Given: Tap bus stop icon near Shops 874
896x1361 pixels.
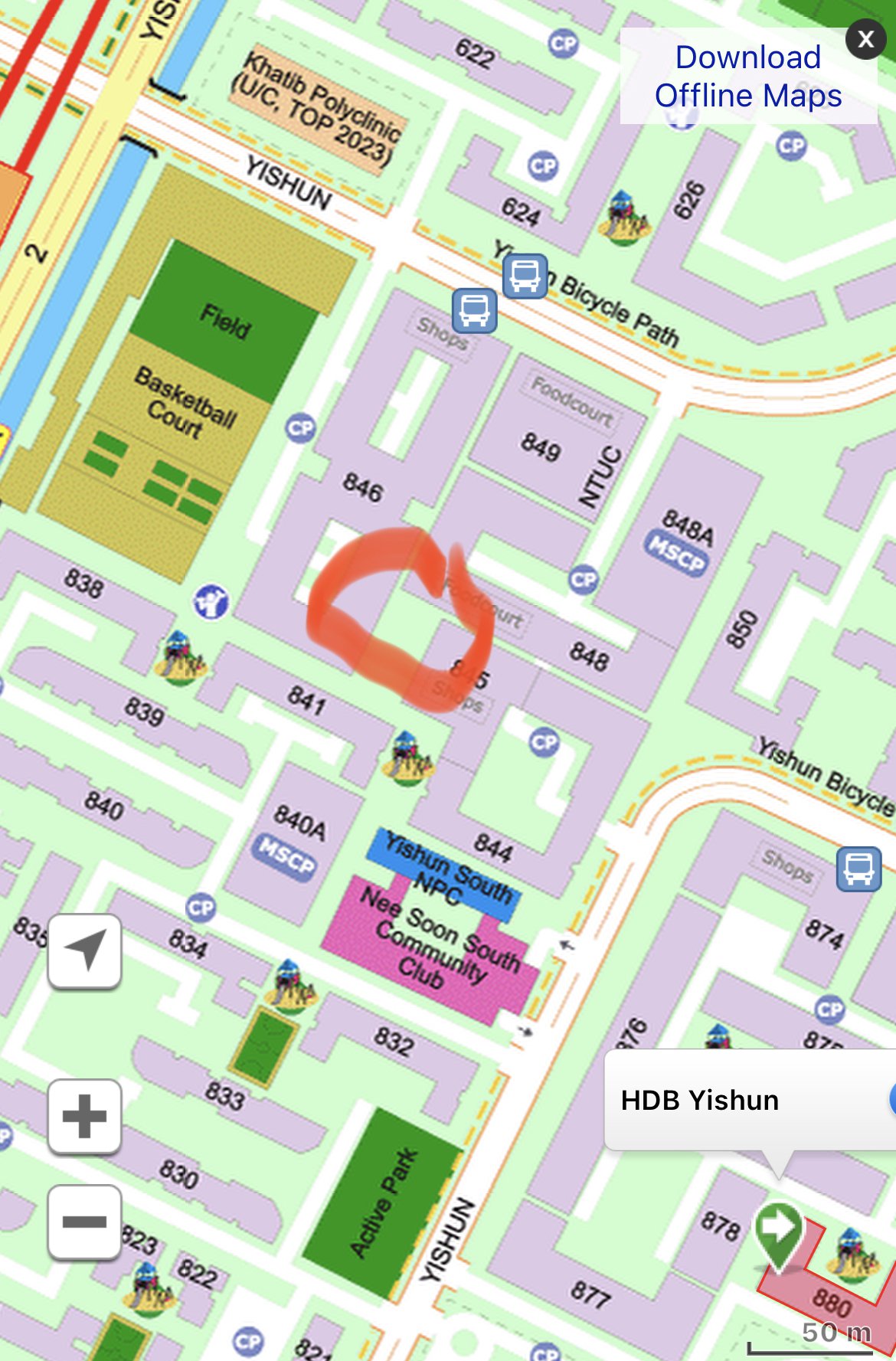Looking at the screenshot, I should (858, 869).
